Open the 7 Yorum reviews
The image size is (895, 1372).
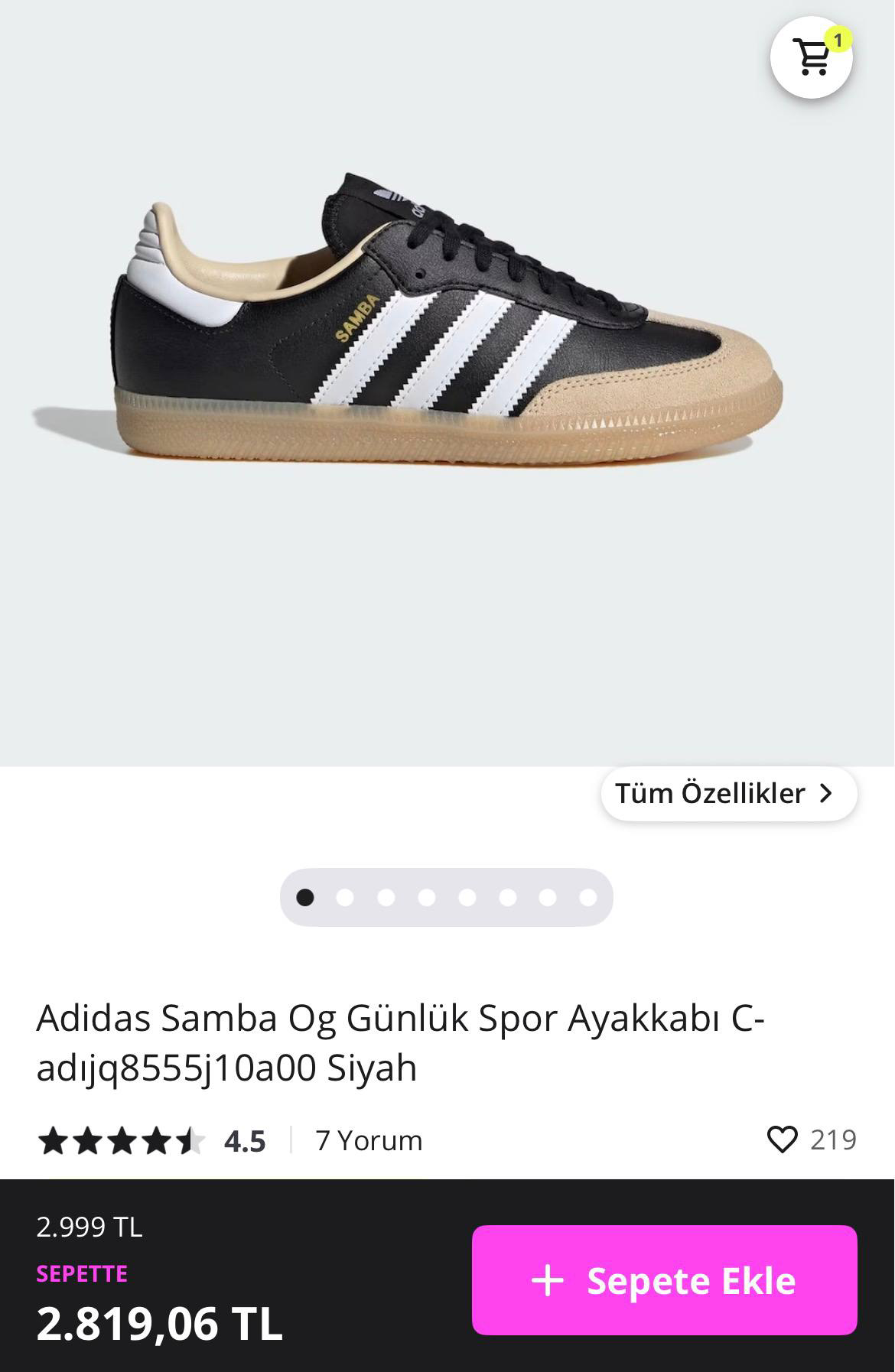[369, 1140]
